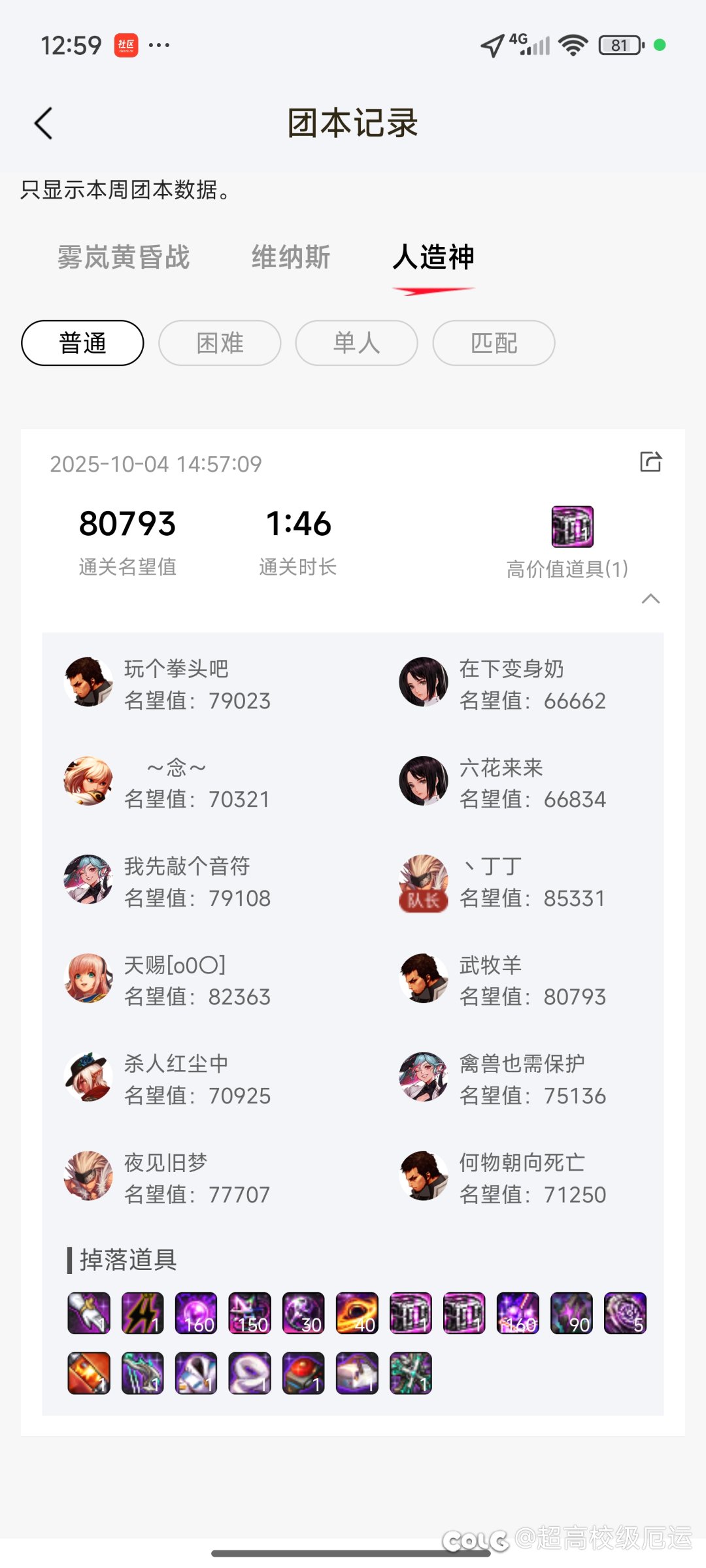
Task: Collapse the raid record details chevron
Action: [650, 599]
